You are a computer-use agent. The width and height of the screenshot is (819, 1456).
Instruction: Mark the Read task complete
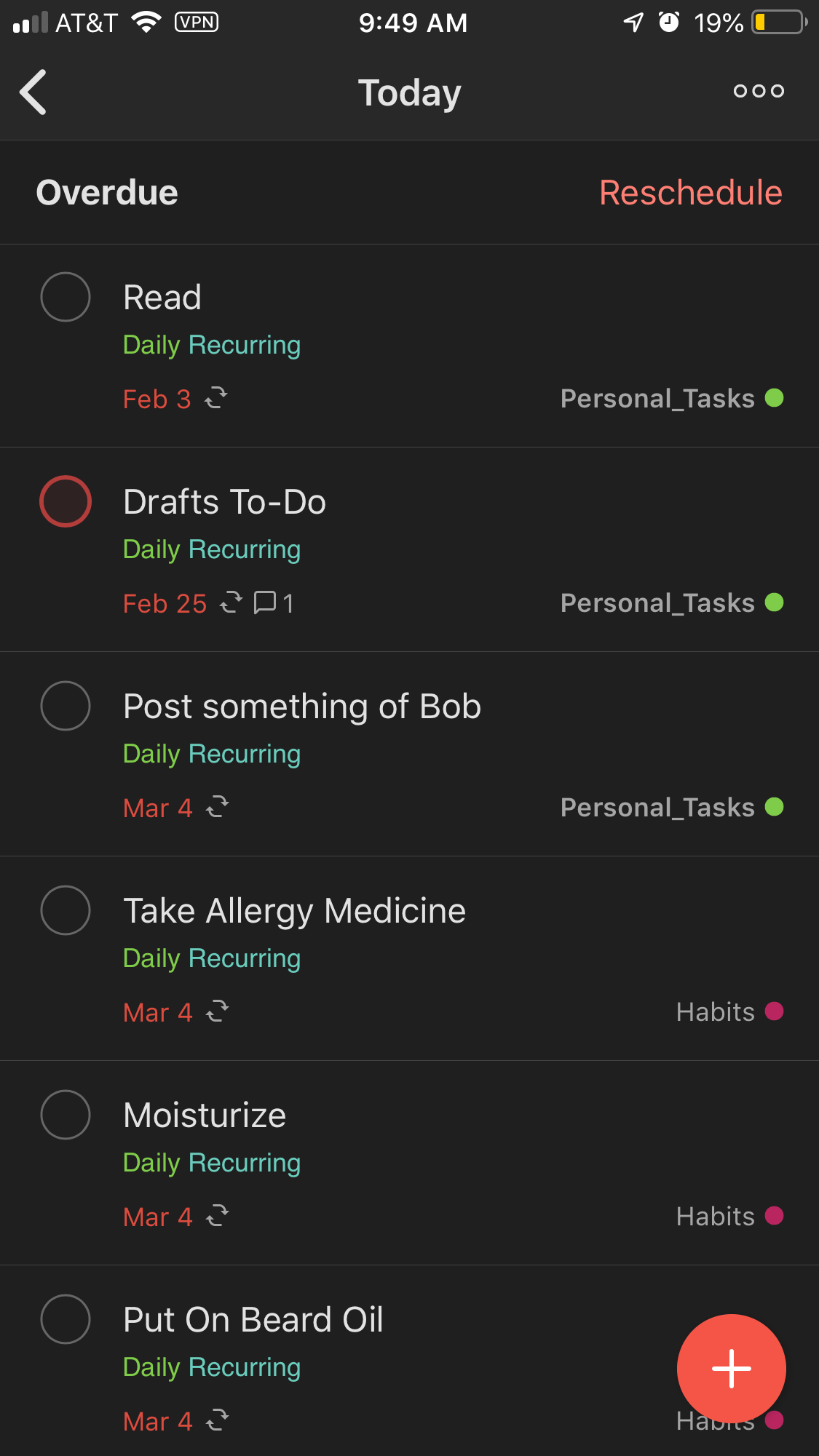click(x=66, y=297)
